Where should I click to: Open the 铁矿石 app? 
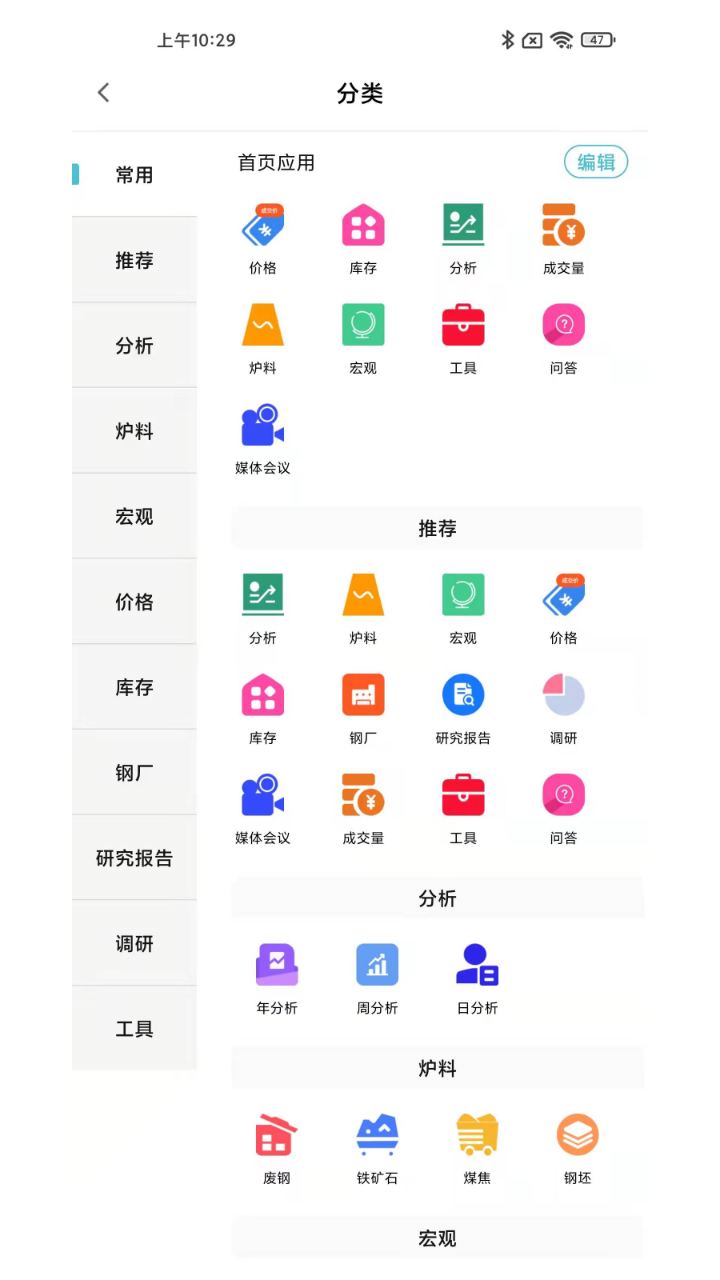[377, 1148]
